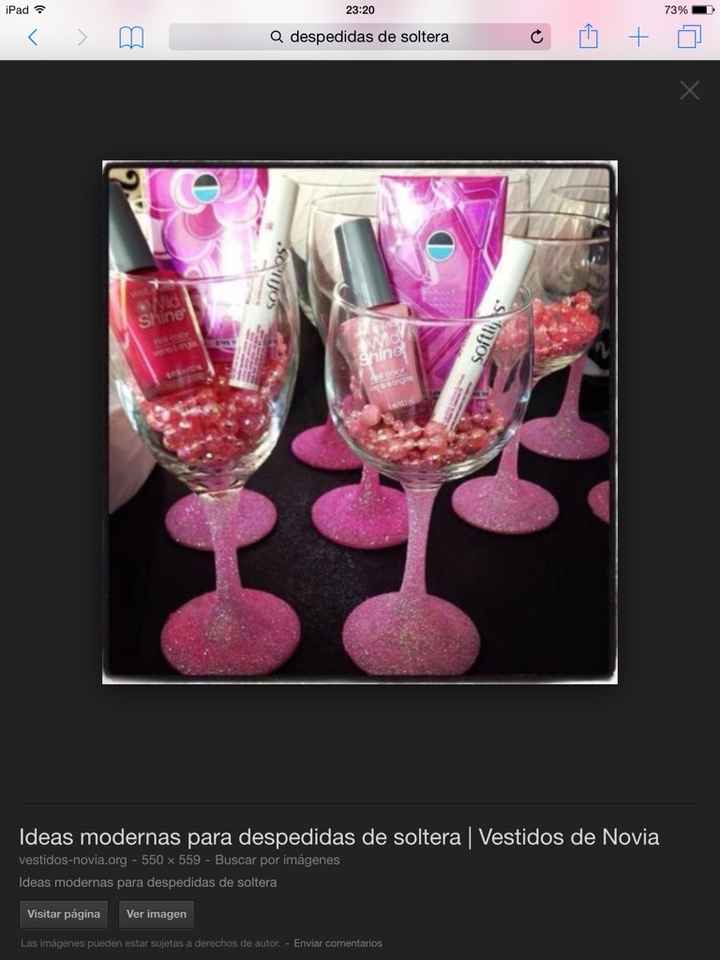Open the bookmarks book icon
Image resolution: width=720 pixels, height=960 pixels.
click(x=131, y=38)
